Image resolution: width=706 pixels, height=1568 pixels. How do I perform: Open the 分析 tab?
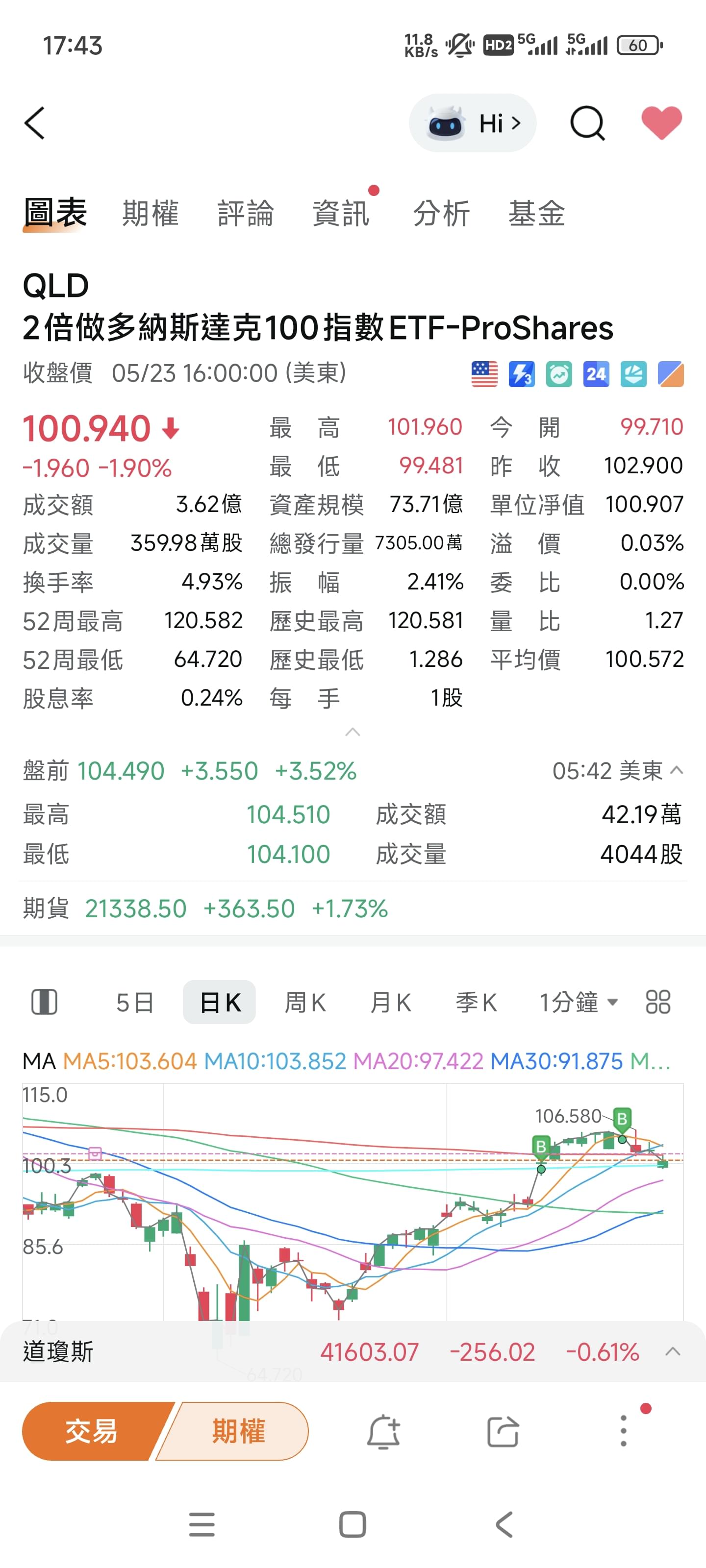[x=442, y=213]
